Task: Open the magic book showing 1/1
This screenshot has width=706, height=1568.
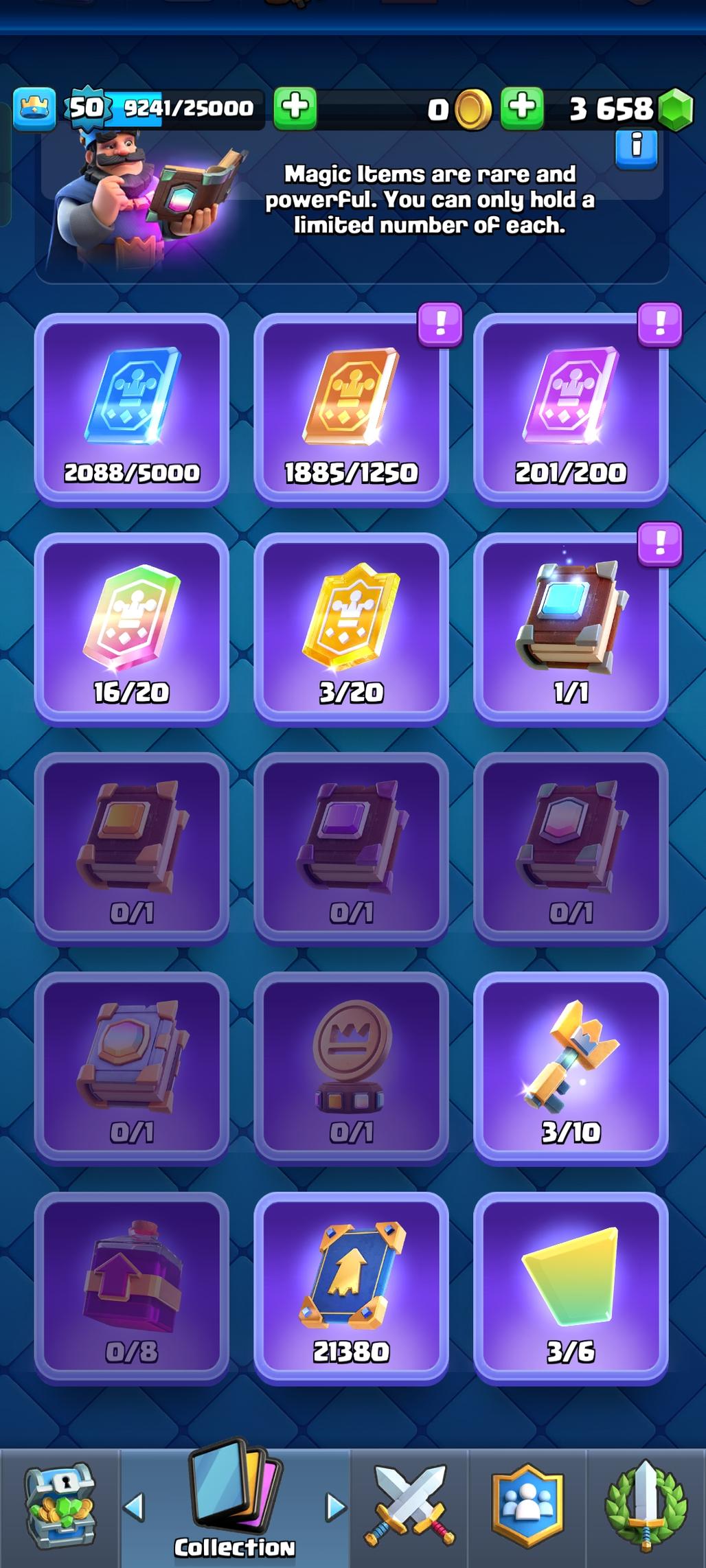Action: pyautogui.click(x=571, y=629)
